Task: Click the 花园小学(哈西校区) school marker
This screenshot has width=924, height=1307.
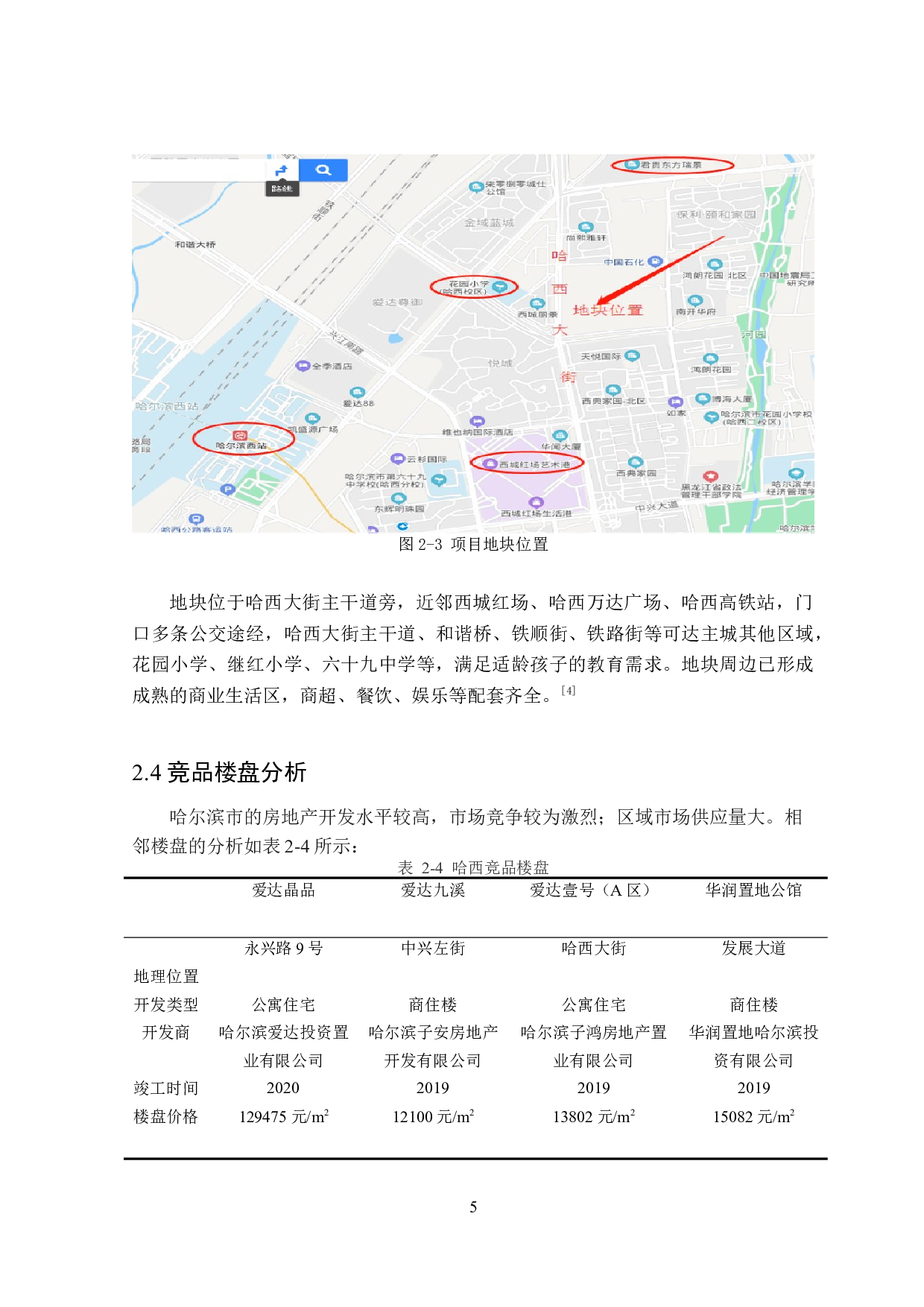Action: click(499, 287)
